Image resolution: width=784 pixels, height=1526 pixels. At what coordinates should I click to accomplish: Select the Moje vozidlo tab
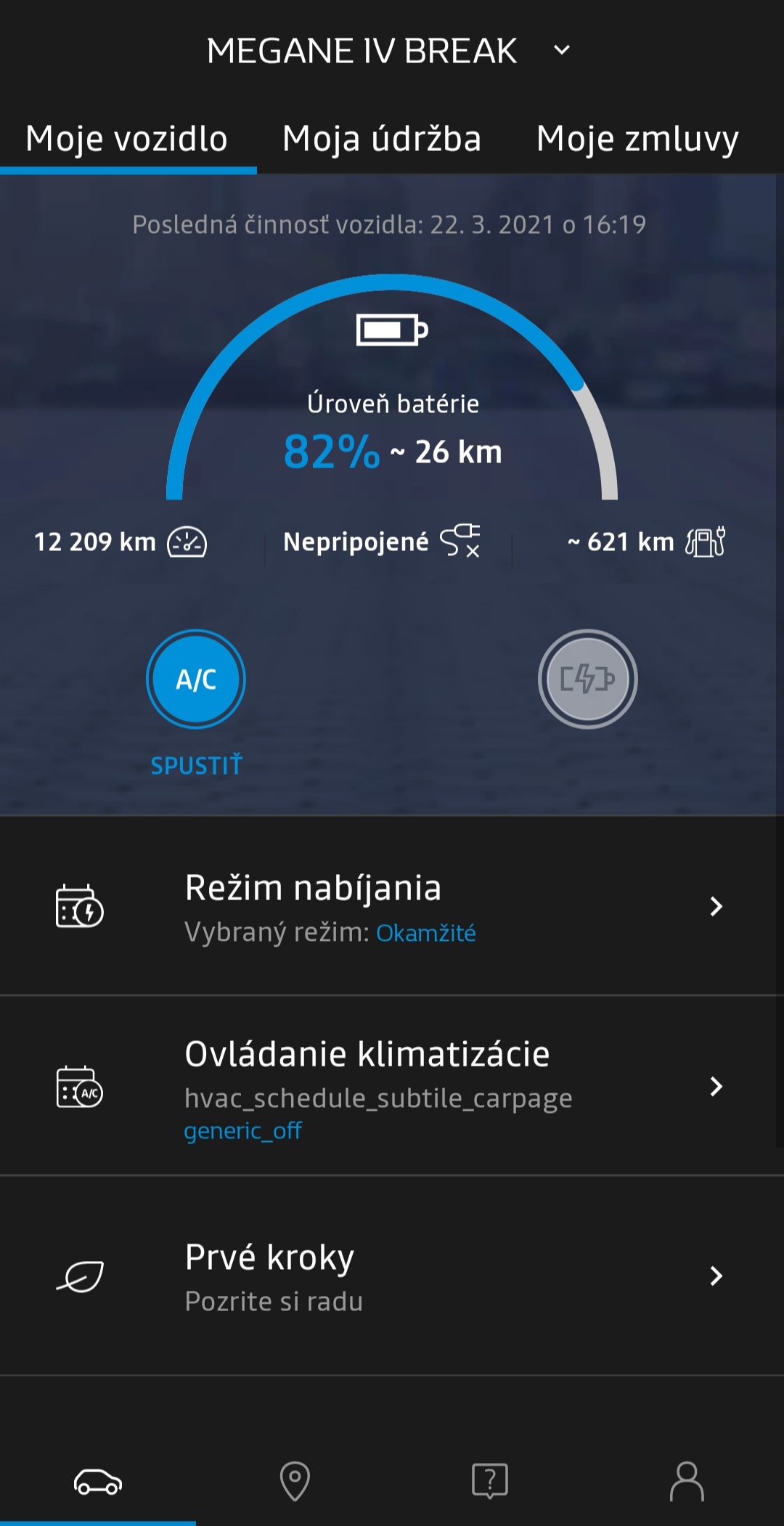tap(127, 138)
